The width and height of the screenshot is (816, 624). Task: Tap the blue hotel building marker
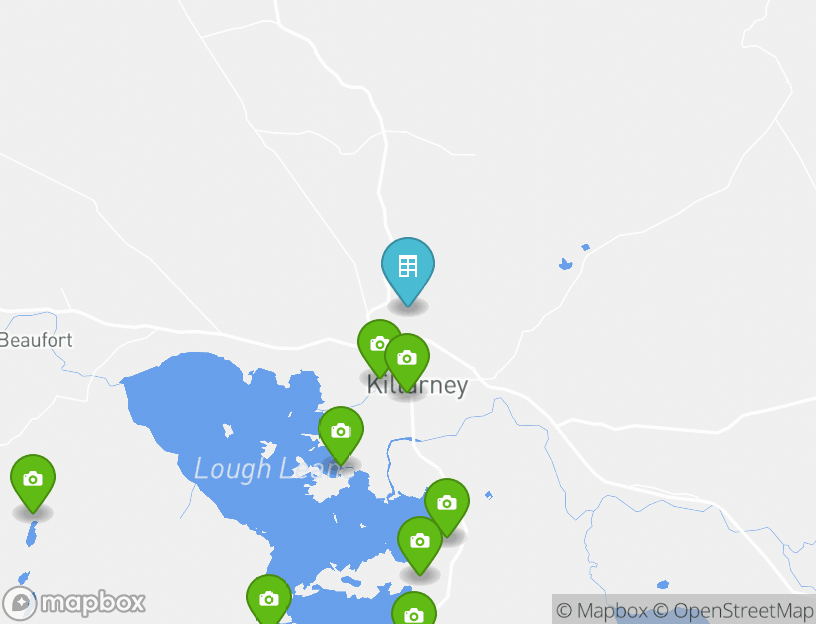coord(408,267)
